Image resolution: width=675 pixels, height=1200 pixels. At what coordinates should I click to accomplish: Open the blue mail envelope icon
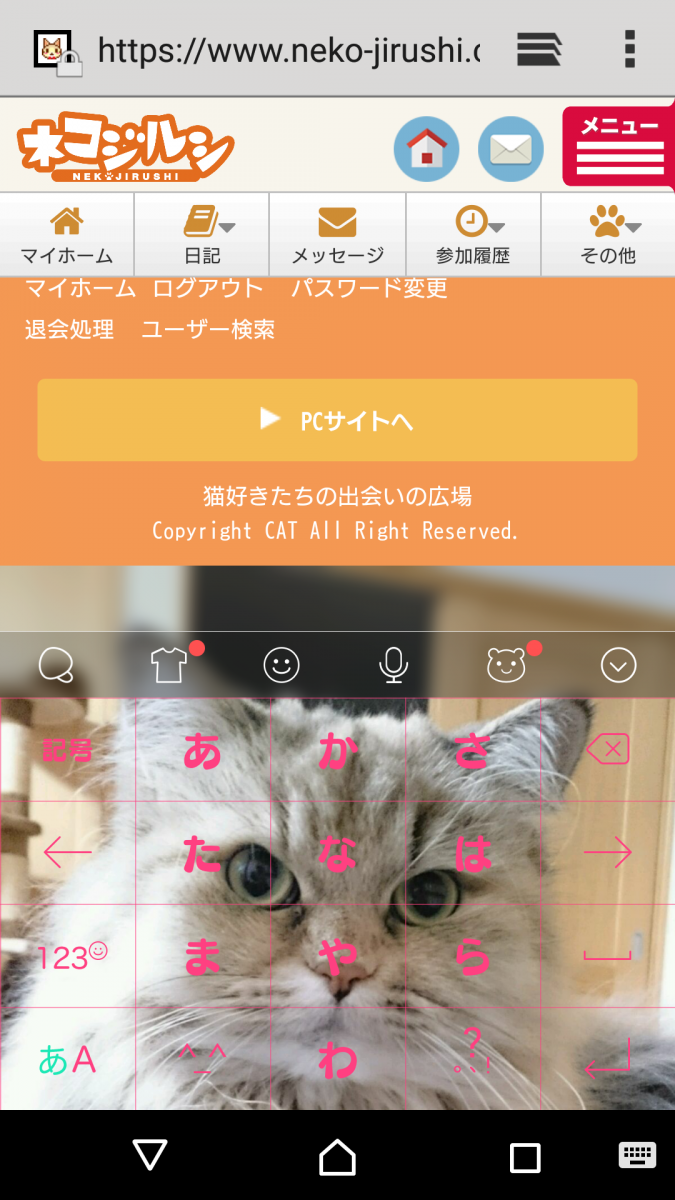click(x=511, y=149)
